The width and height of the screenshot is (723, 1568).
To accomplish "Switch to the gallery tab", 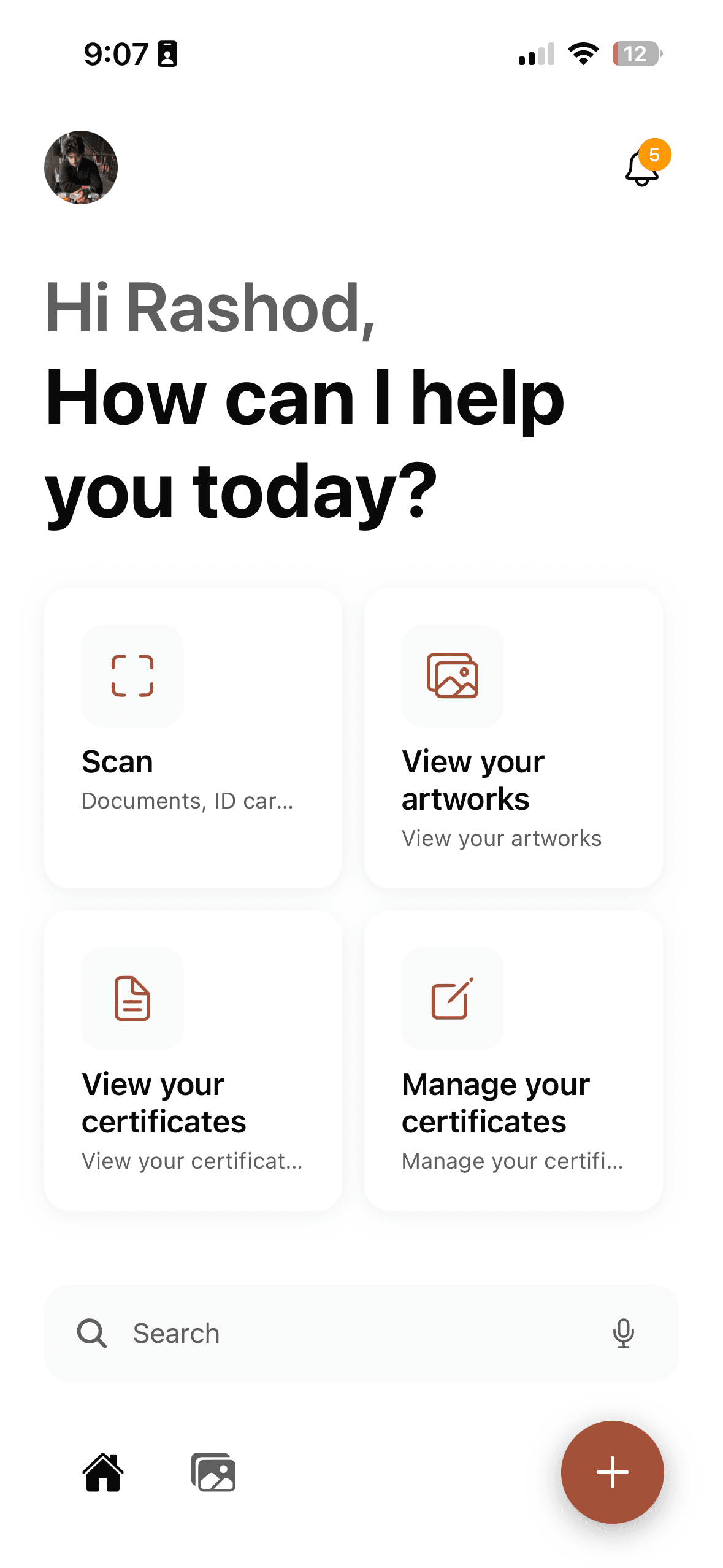I will 213,1472.
